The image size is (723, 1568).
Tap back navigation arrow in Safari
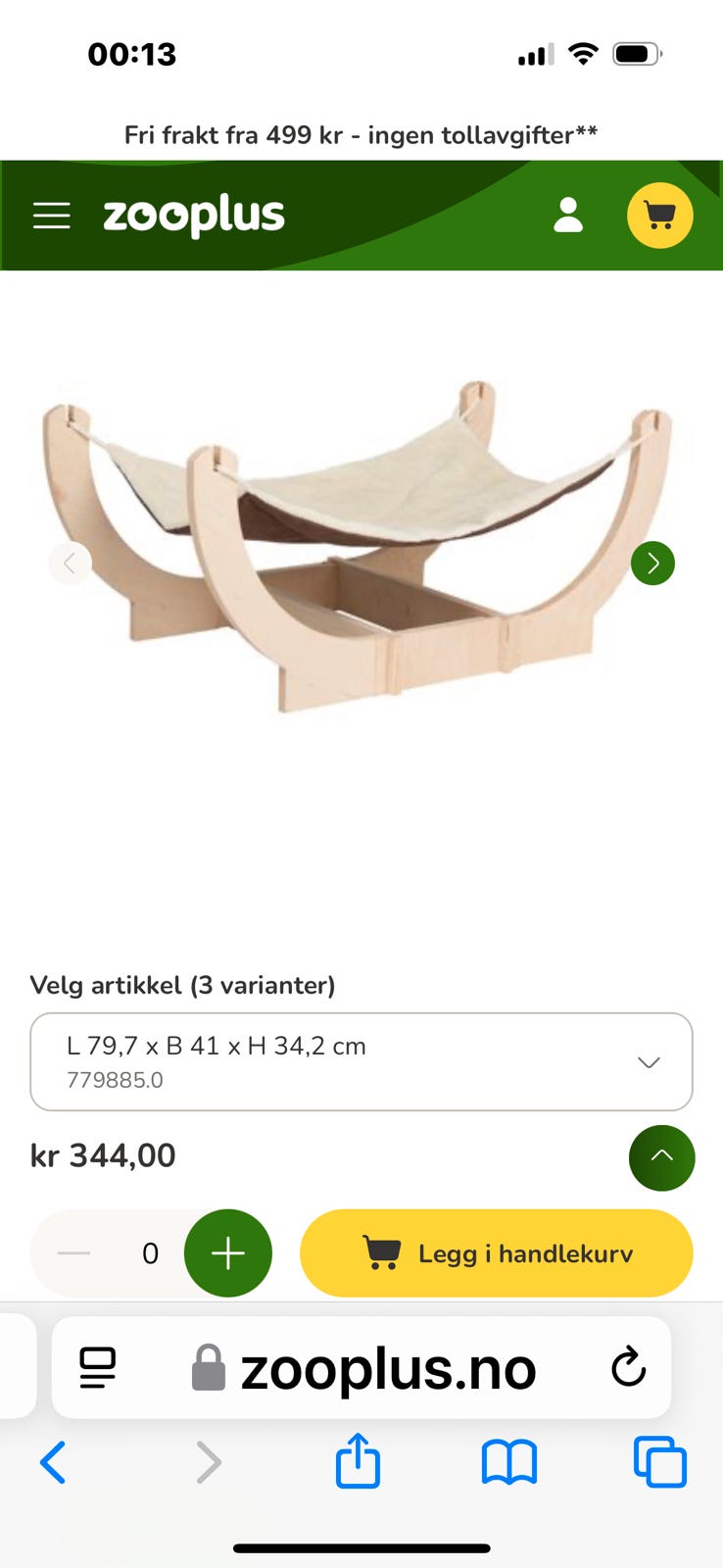point(54,1461)
